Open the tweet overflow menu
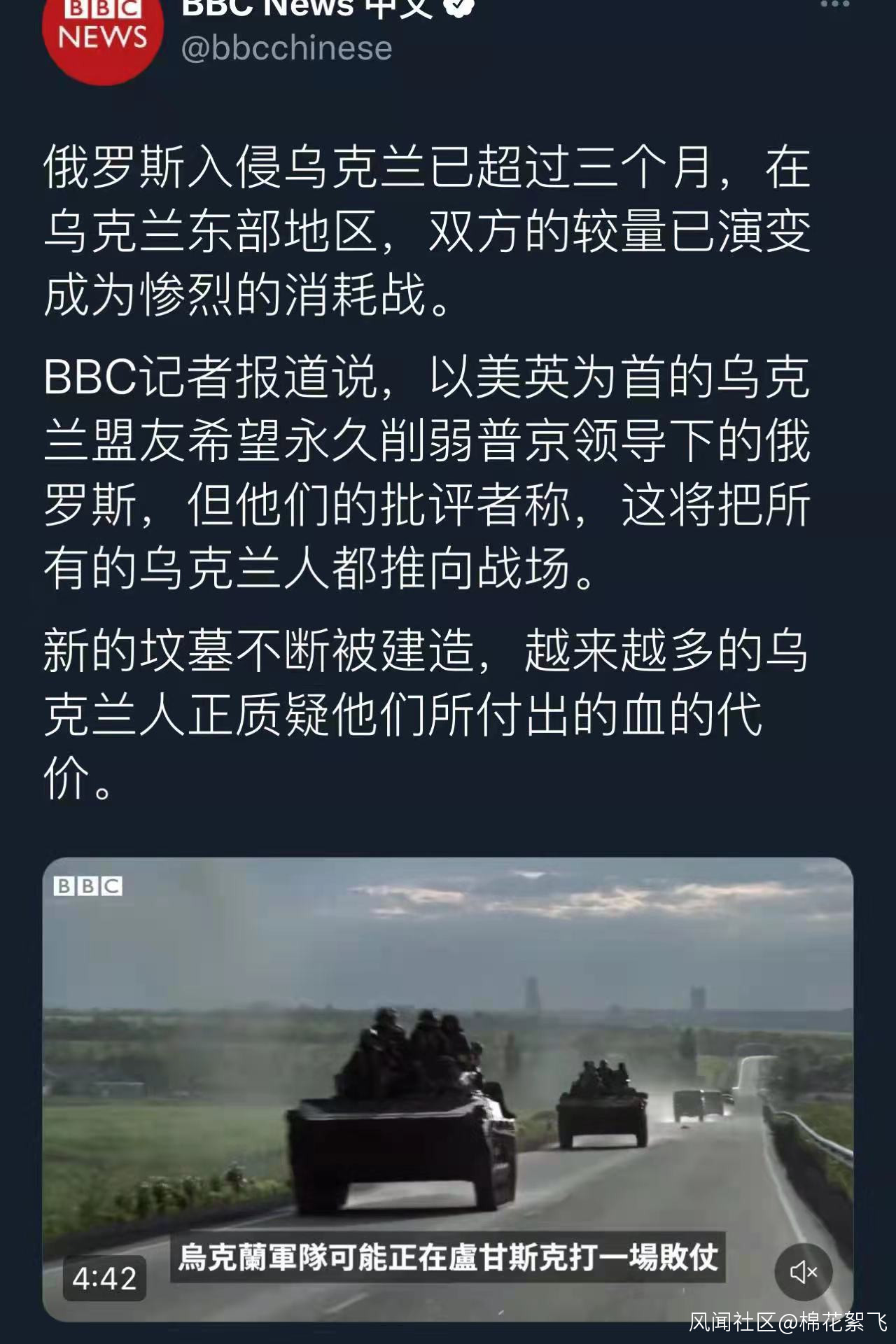The width and height of the screenshot is (896, 1344). coord(834,6)
